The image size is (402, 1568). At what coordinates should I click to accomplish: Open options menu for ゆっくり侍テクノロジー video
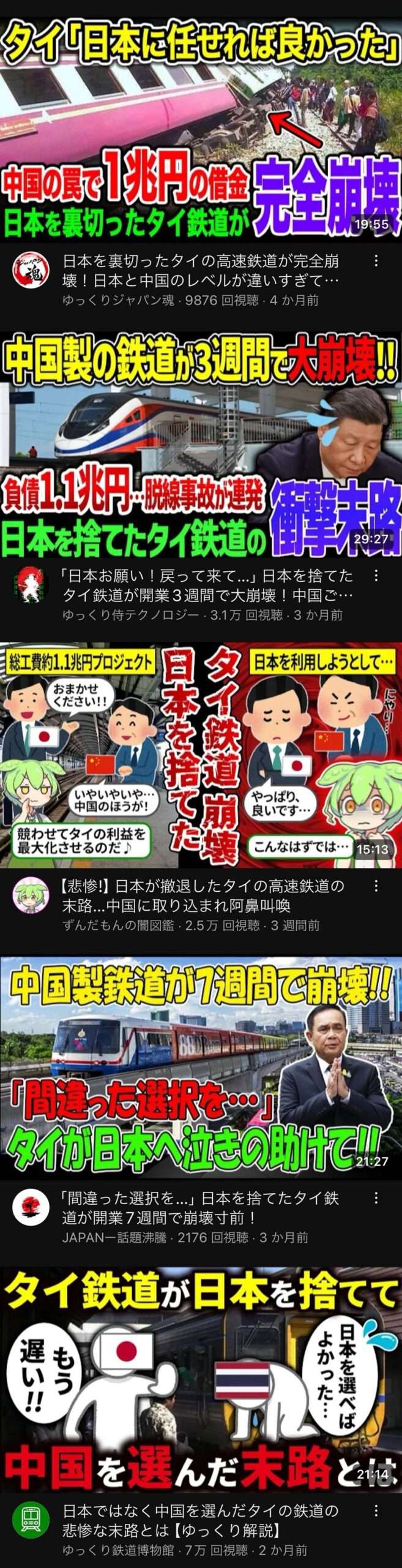pyautogui.click(x=376, y=576)
